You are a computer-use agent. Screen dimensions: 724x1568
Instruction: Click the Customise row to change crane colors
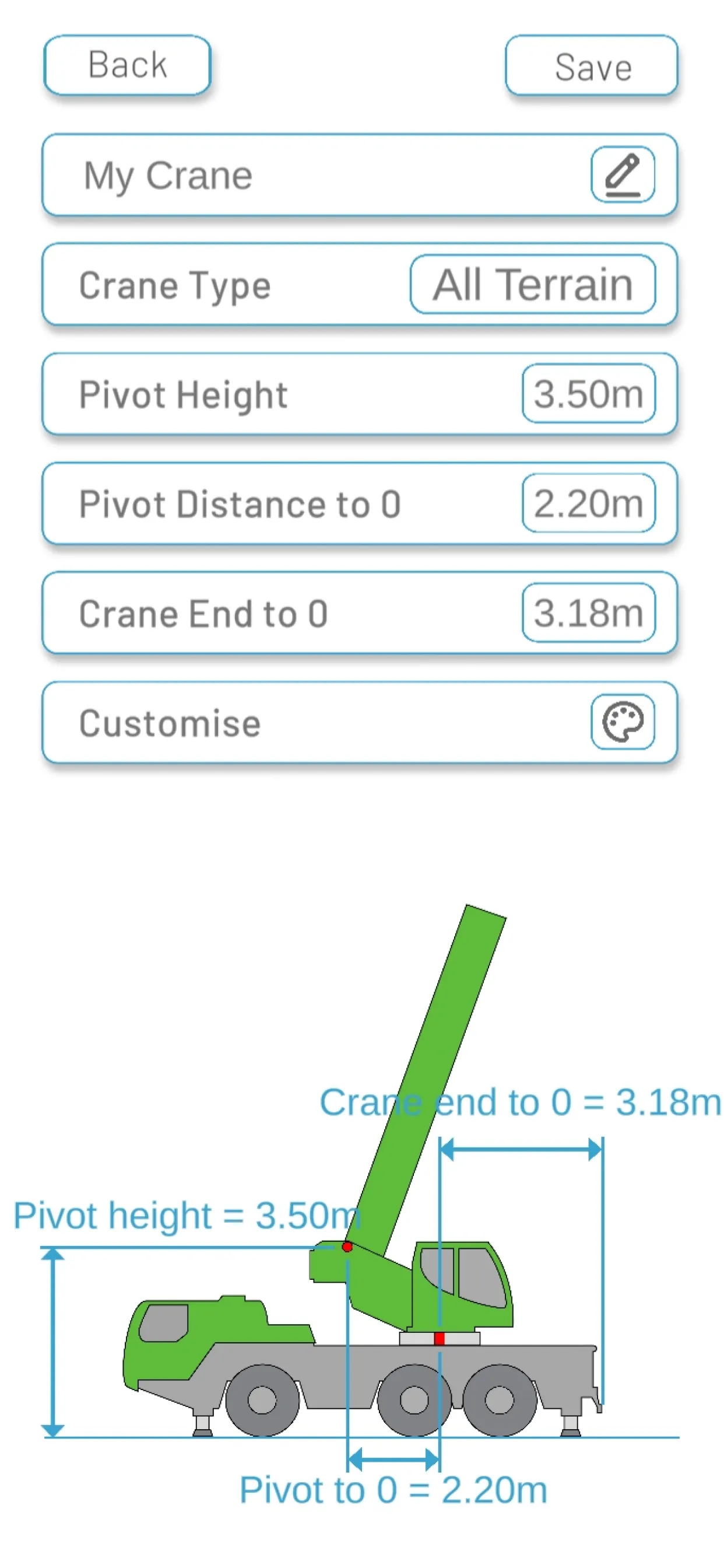pos(243,722)
